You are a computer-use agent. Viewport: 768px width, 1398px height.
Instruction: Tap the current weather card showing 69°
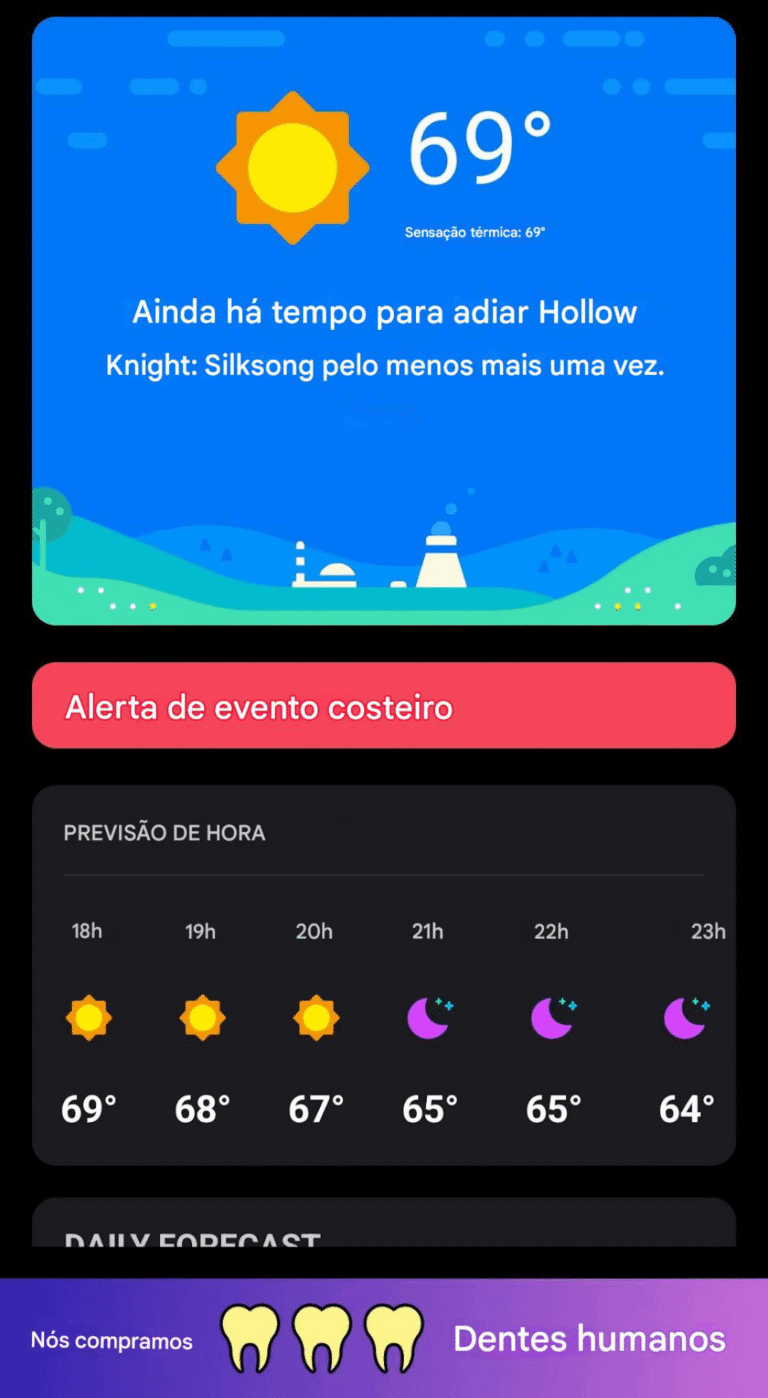(384, 321)
